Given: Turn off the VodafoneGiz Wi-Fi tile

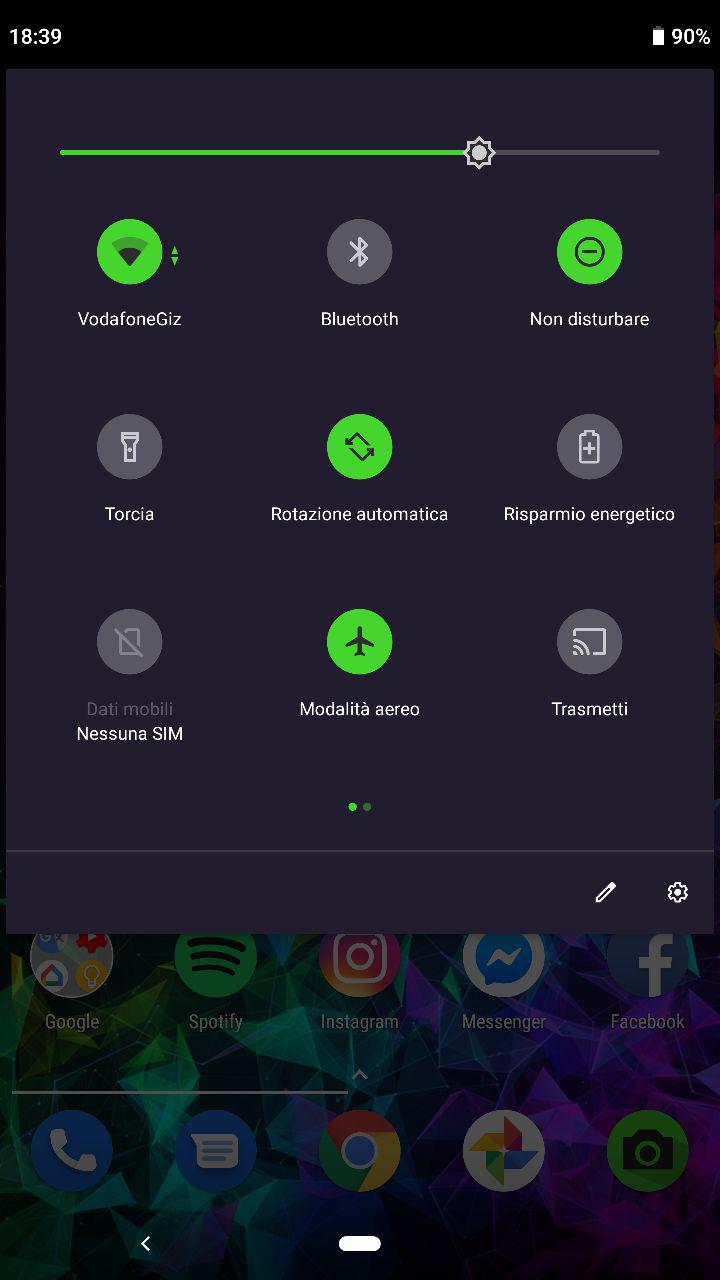Looking at the screenshot, I should (x=130, y=251).
